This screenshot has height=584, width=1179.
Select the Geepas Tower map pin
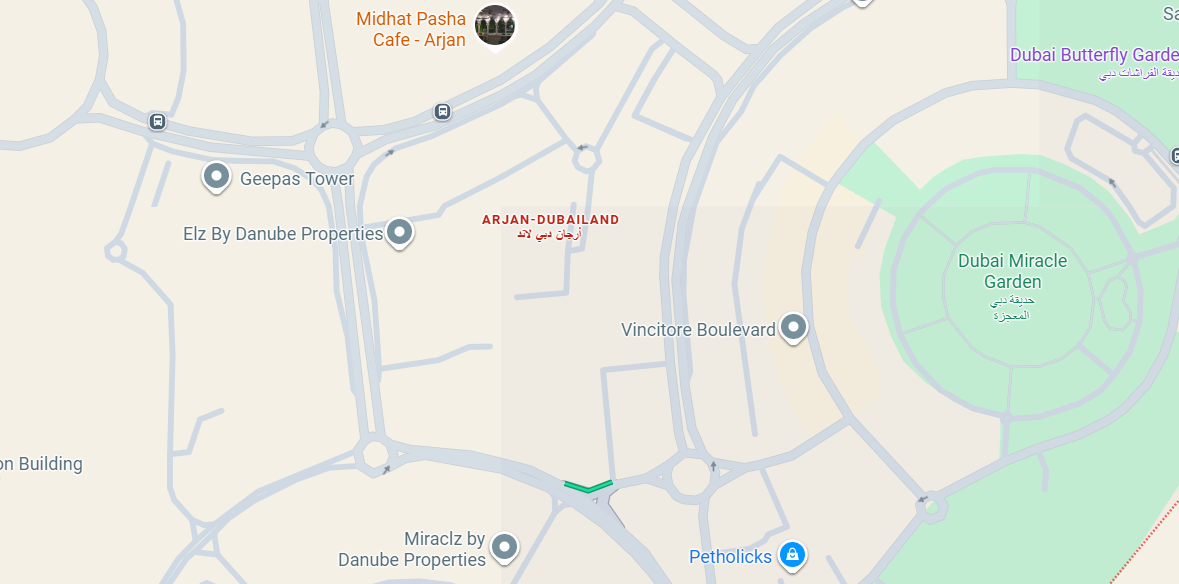pyautogui.click(x=216, y=177)
